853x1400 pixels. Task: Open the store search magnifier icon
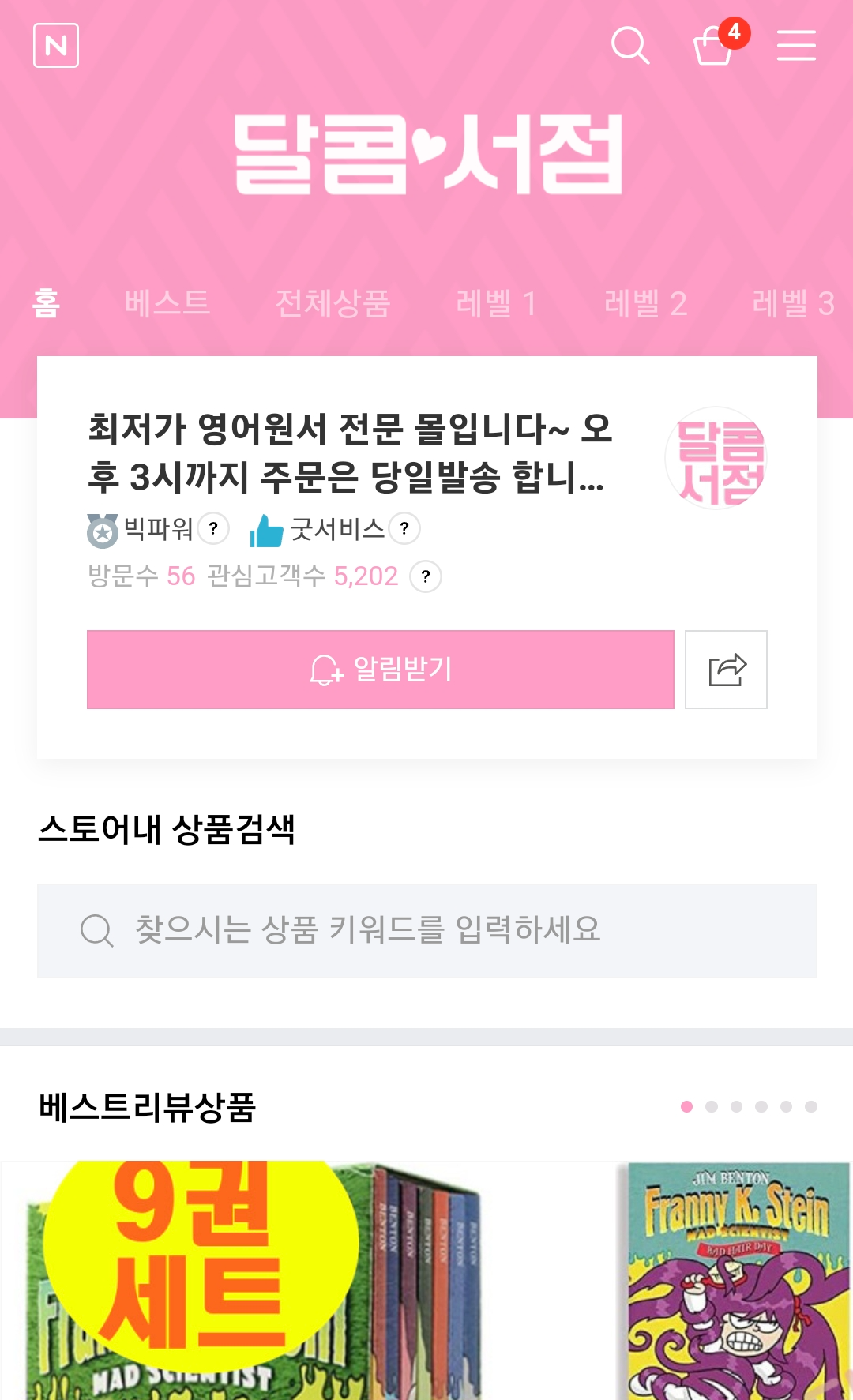(x=631, y=46)
